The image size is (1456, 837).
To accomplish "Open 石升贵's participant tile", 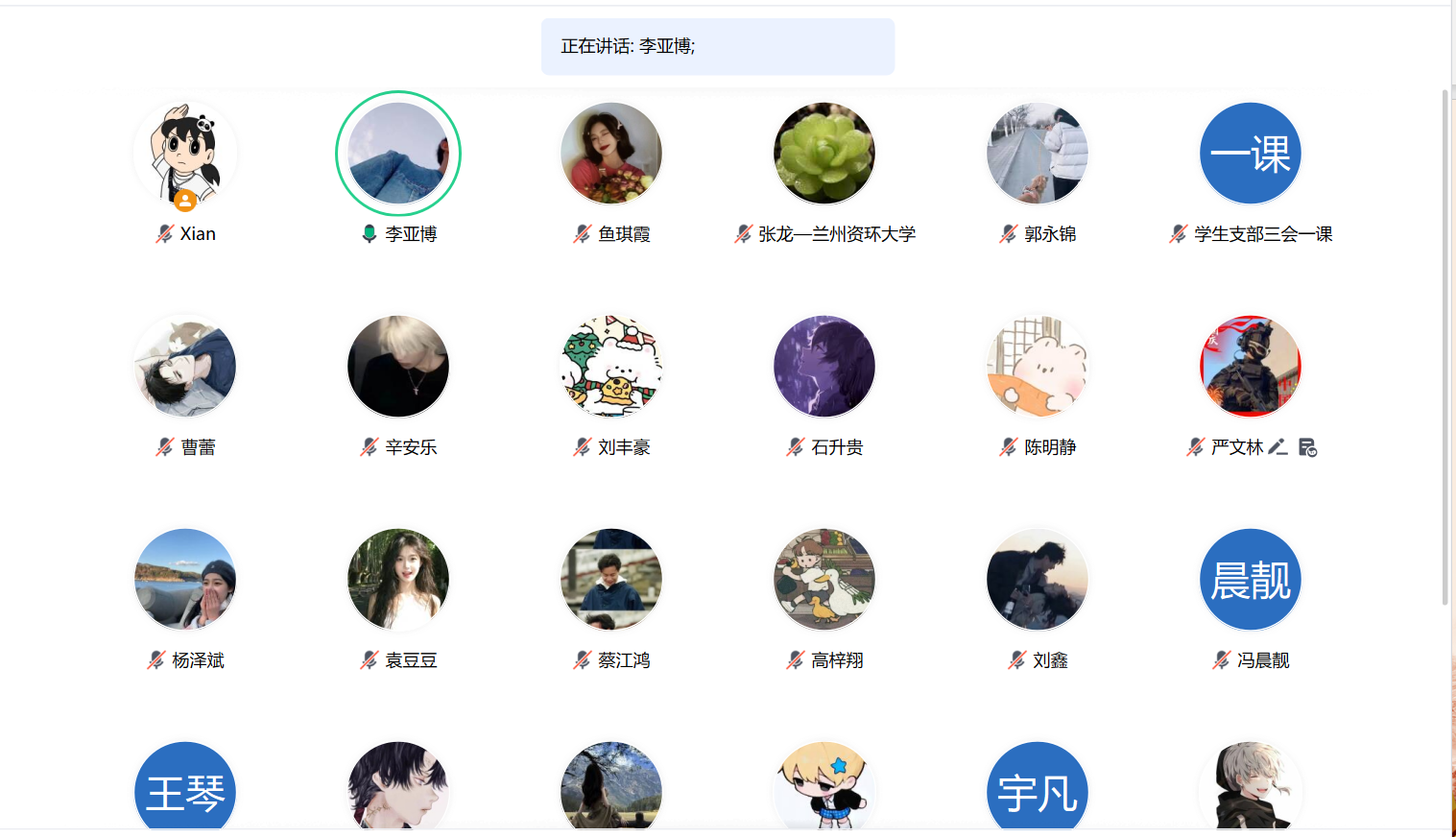I will (x=824, y=367).
